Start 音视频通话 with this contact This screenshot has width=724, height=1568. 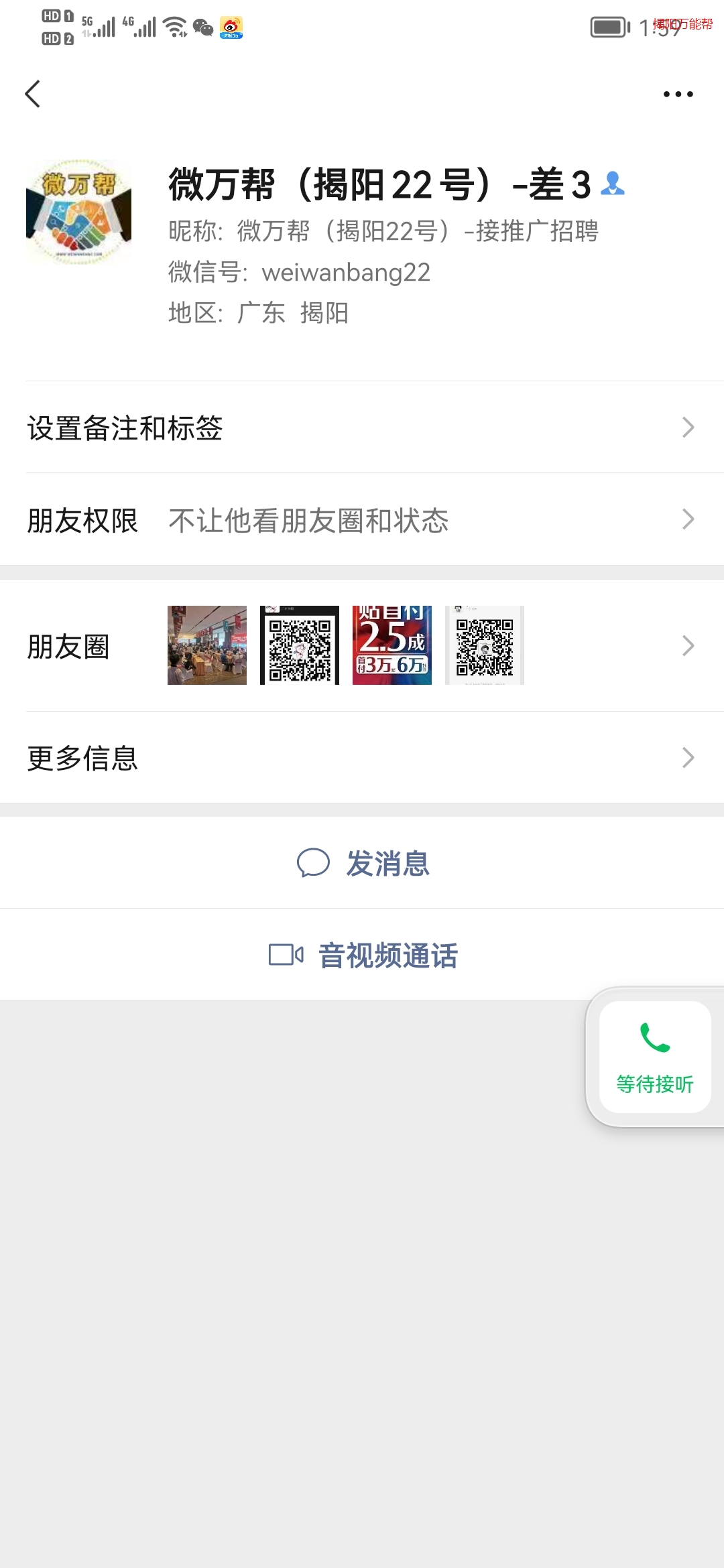(363, 955)
